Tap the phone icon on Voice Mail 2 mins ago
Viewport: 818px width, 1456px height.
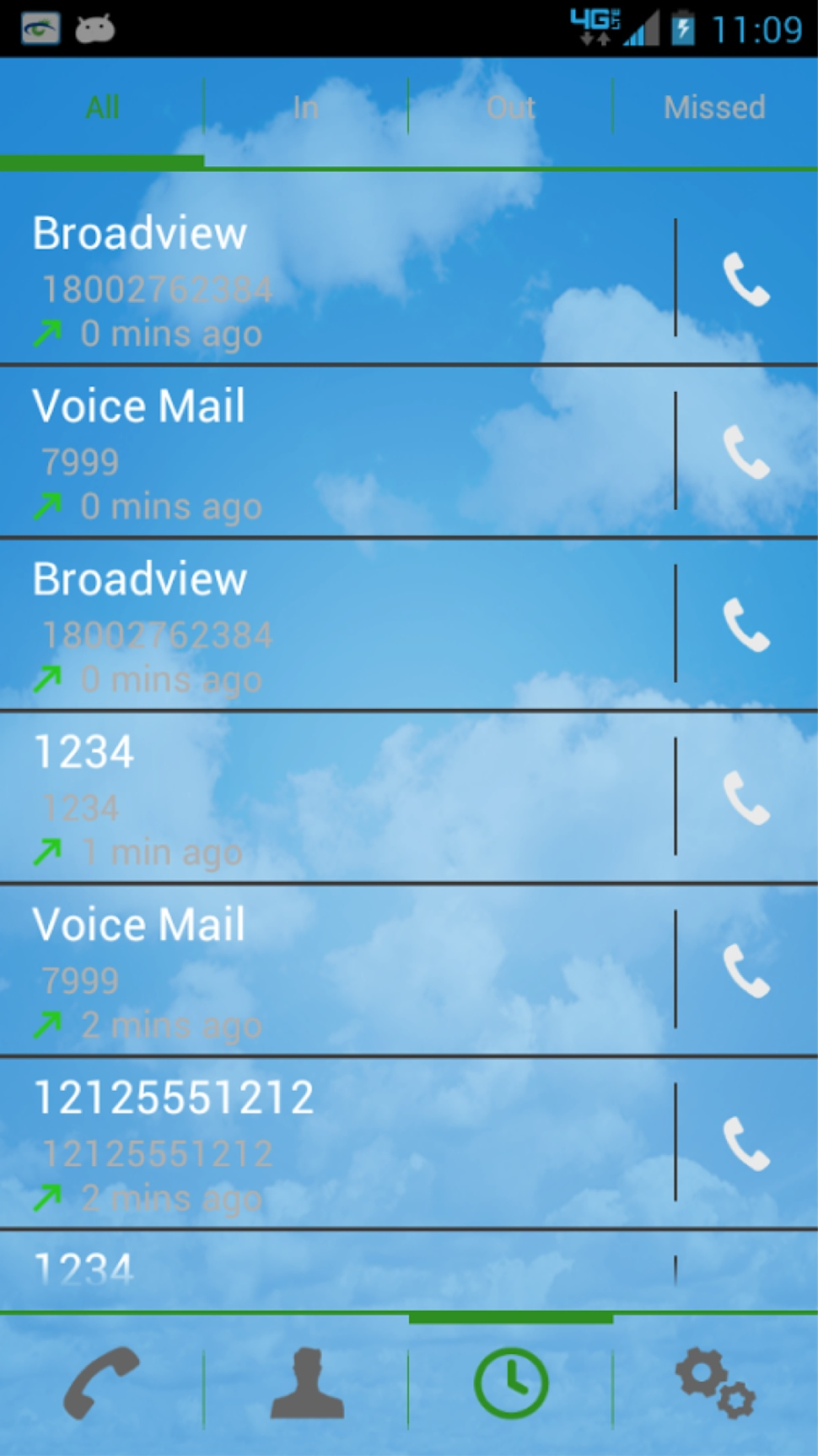pyautogui.click(x=746, y=970)
